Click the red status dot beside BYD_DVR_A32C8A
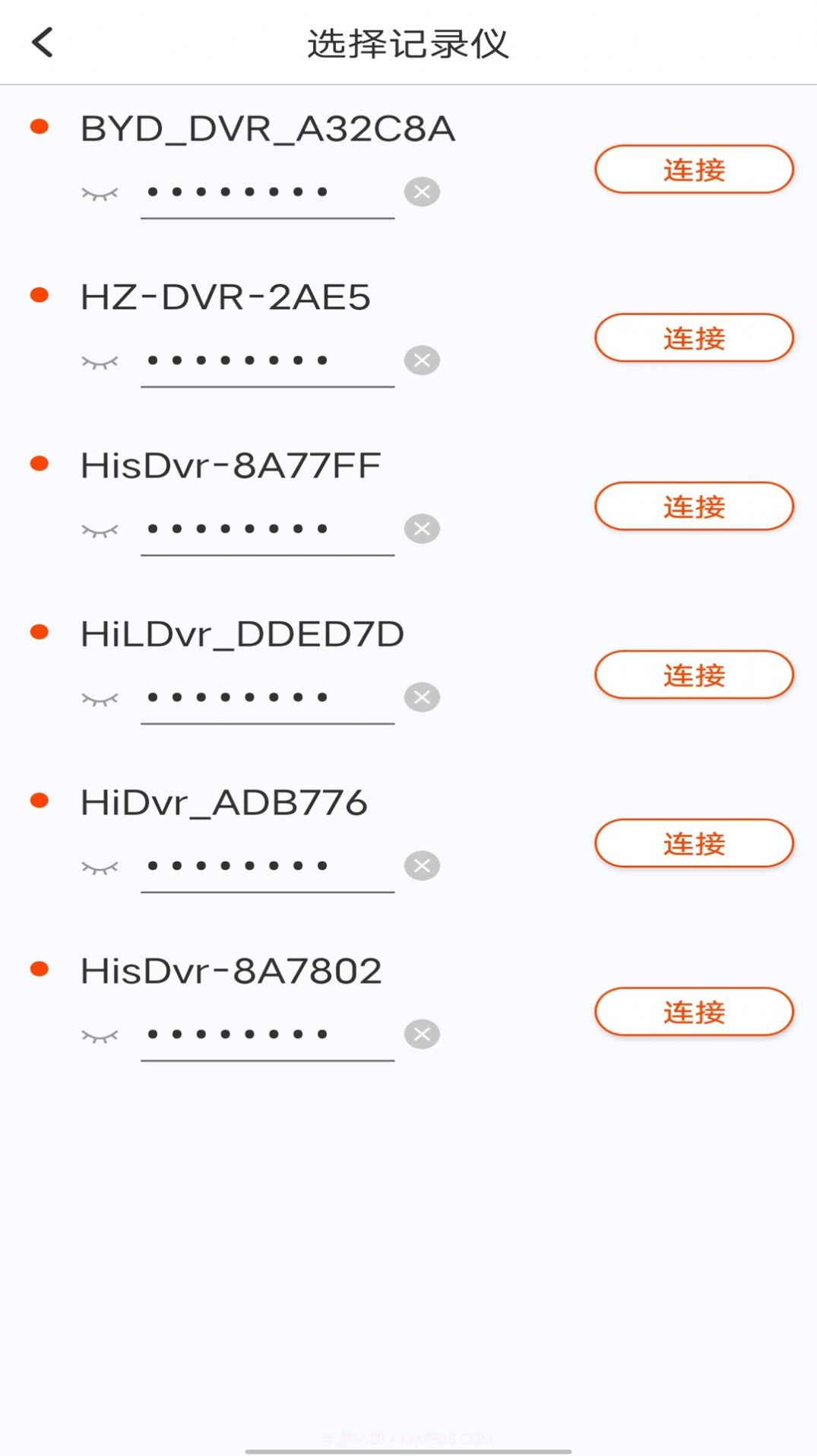The width and height of the screenshot is (817, 1456). (40, 127)
